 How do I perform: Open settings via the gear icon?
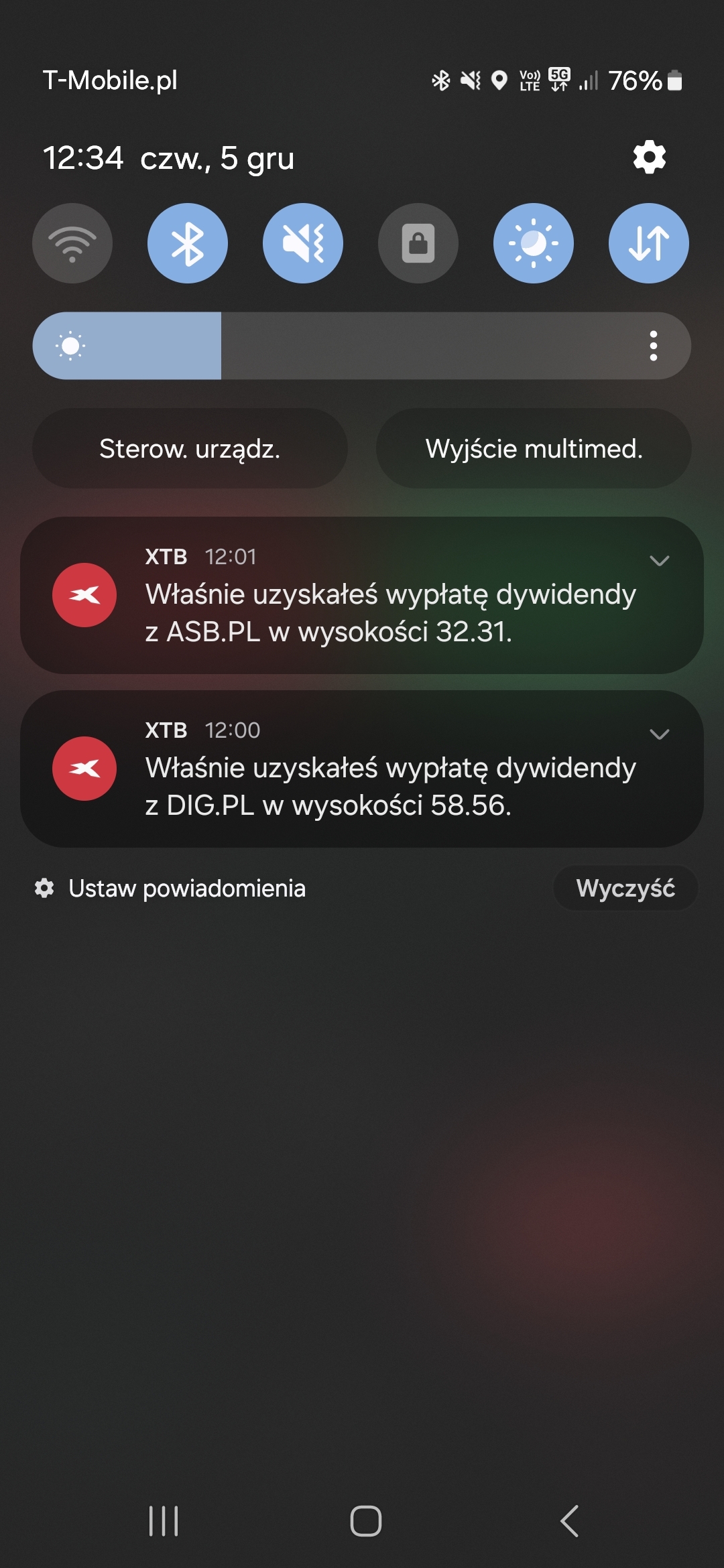click(649, 157)
